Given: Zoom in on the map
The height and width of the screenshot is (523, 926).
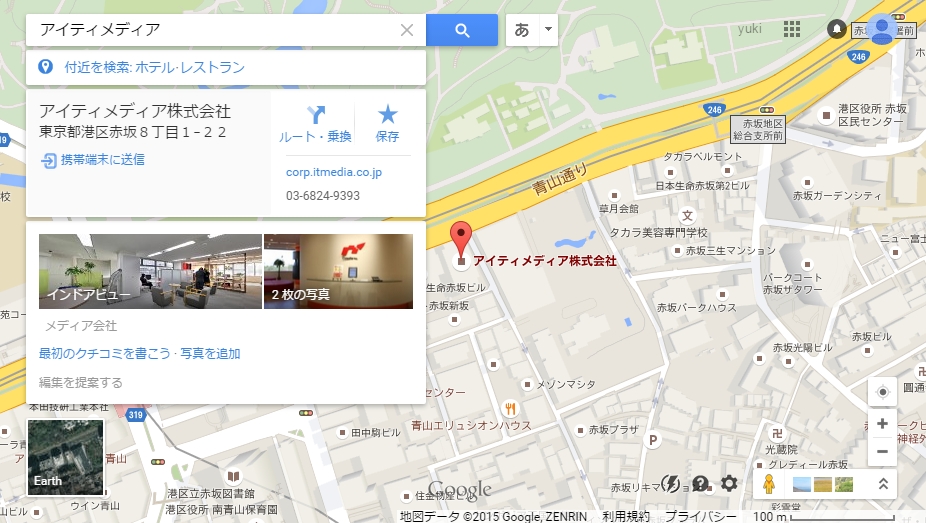Looking at the screenshot, I should click(x=882, y=423).
